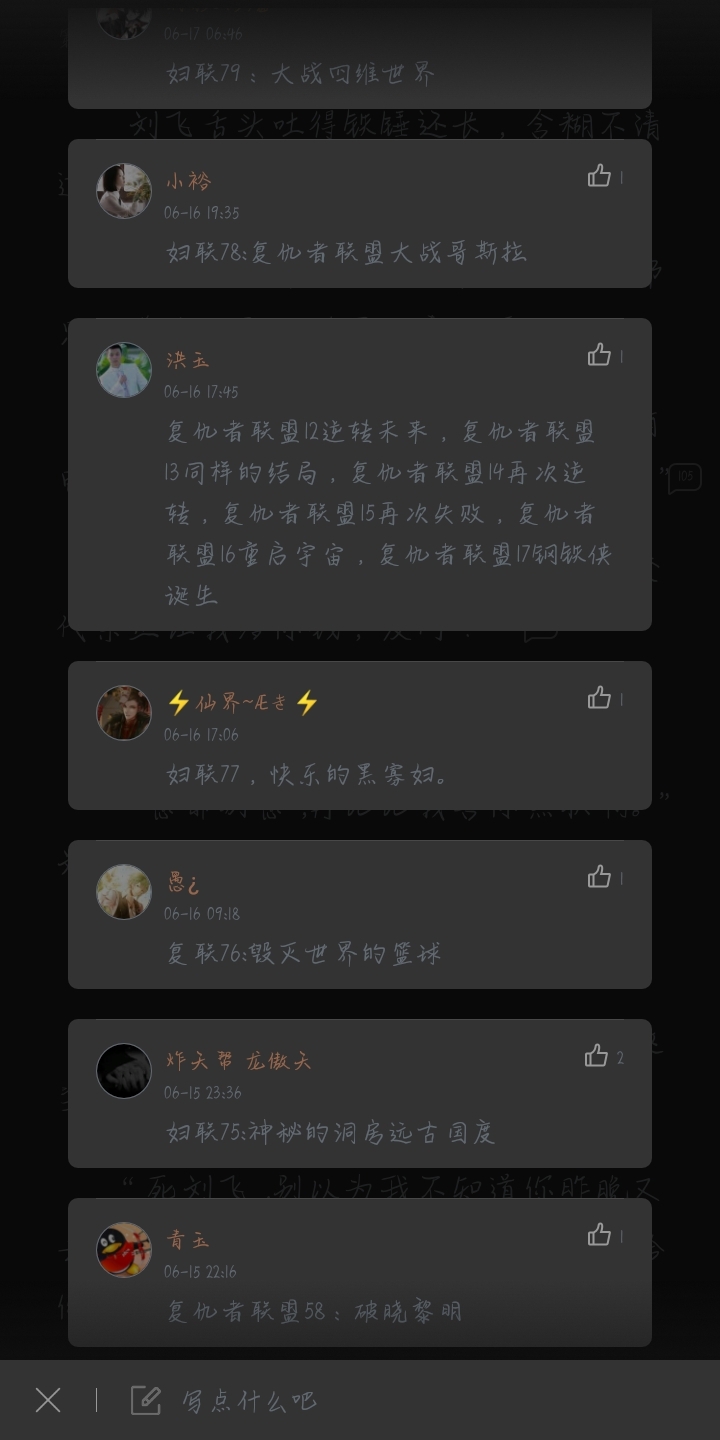Like 青玉's comment
The width and height of the screenshot is (720, 1440).
pos(599,1236)
